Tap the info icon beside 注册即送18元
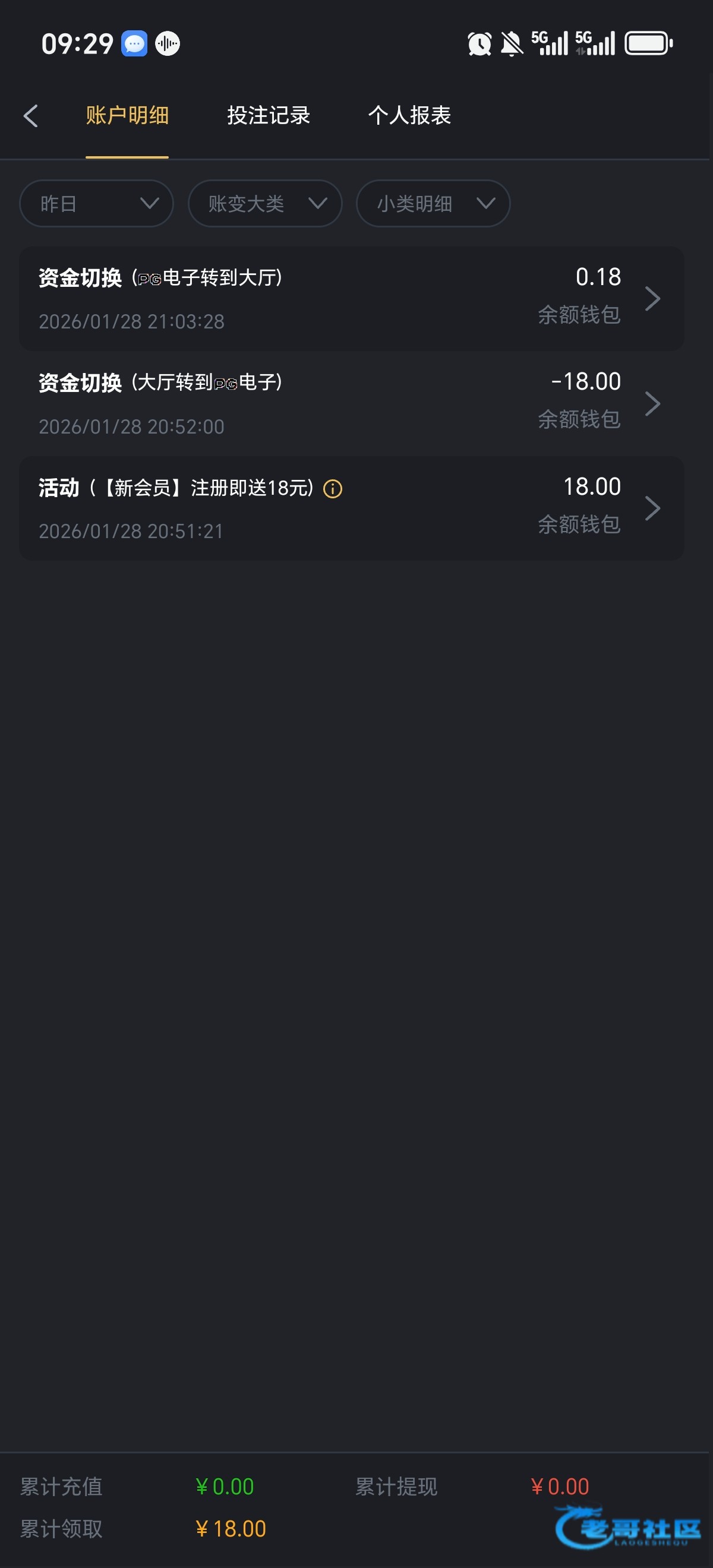This screenshot has width=713, height=1568. (x=333, y=489)
